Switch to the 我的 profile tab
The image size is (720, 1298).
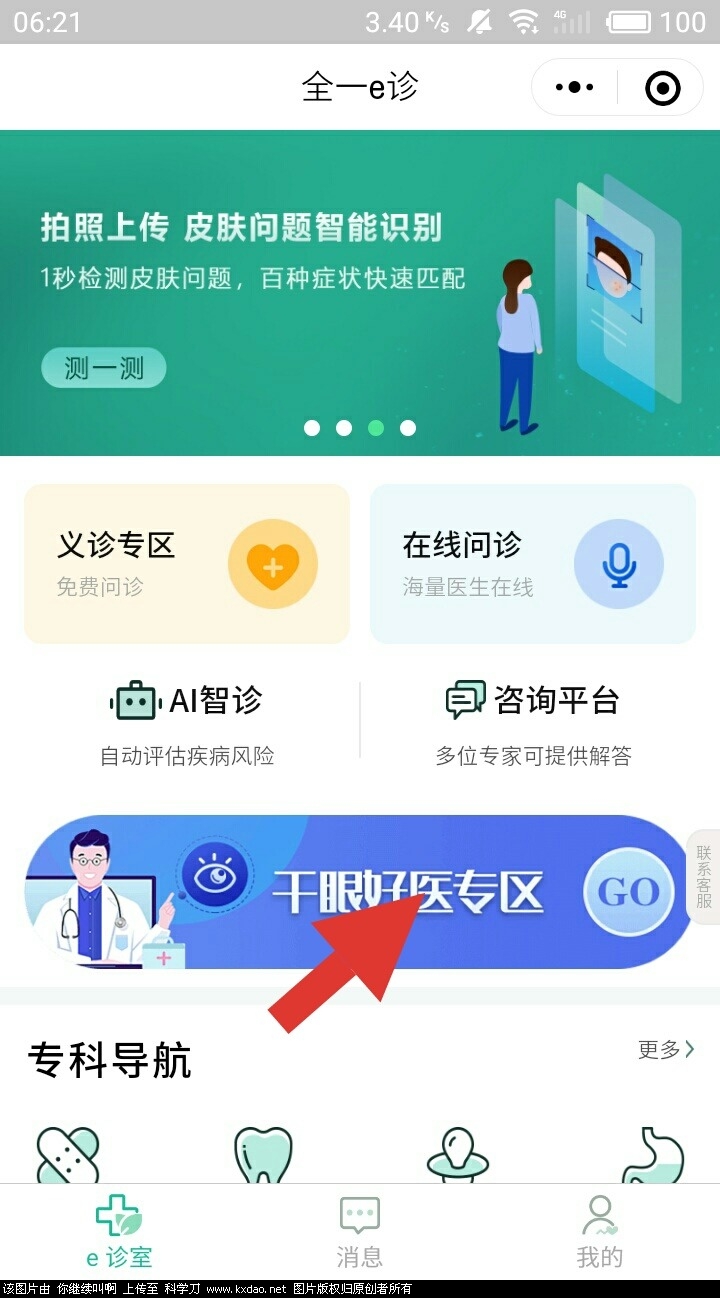click(599, 1232)
